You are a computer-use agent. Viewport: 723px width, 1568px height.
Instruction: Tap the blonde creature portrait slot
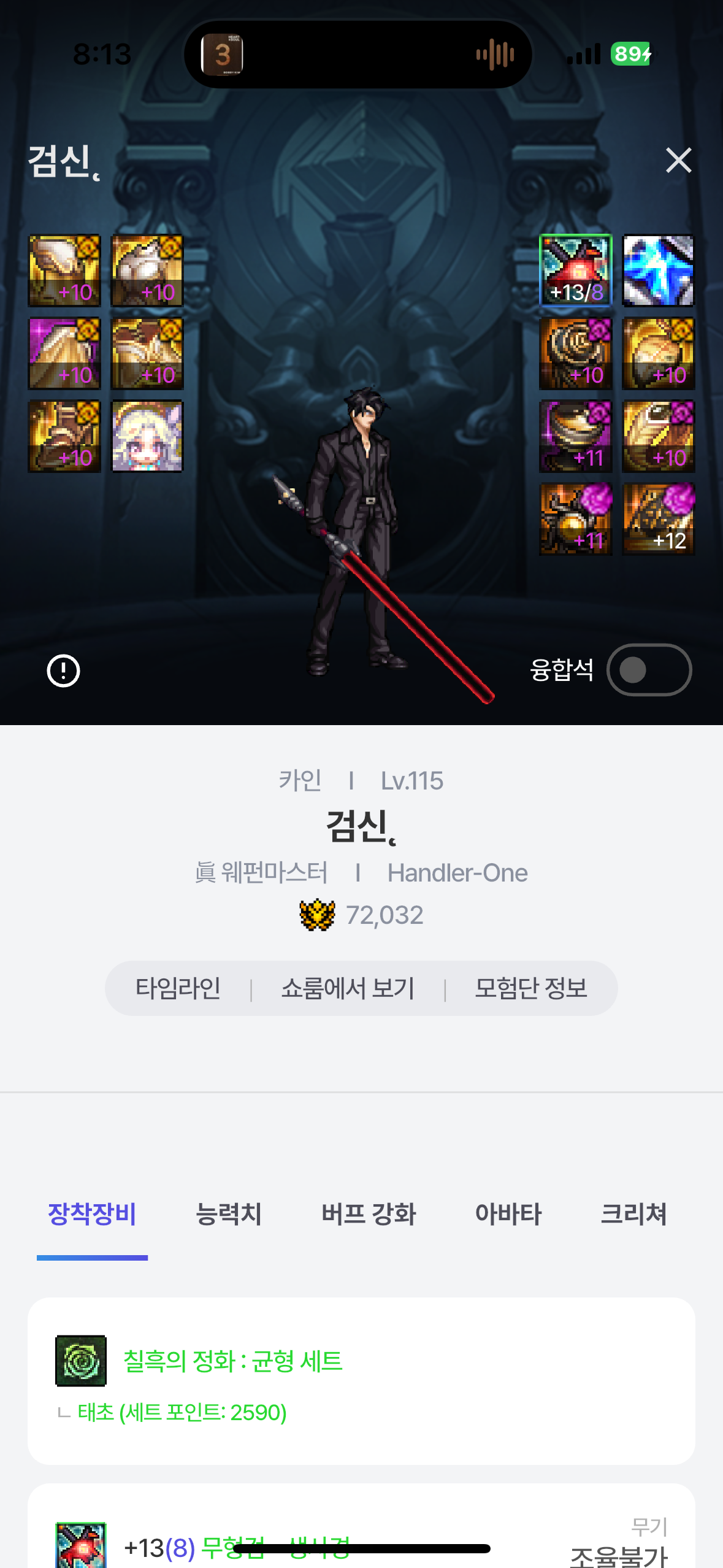point(147,436)
